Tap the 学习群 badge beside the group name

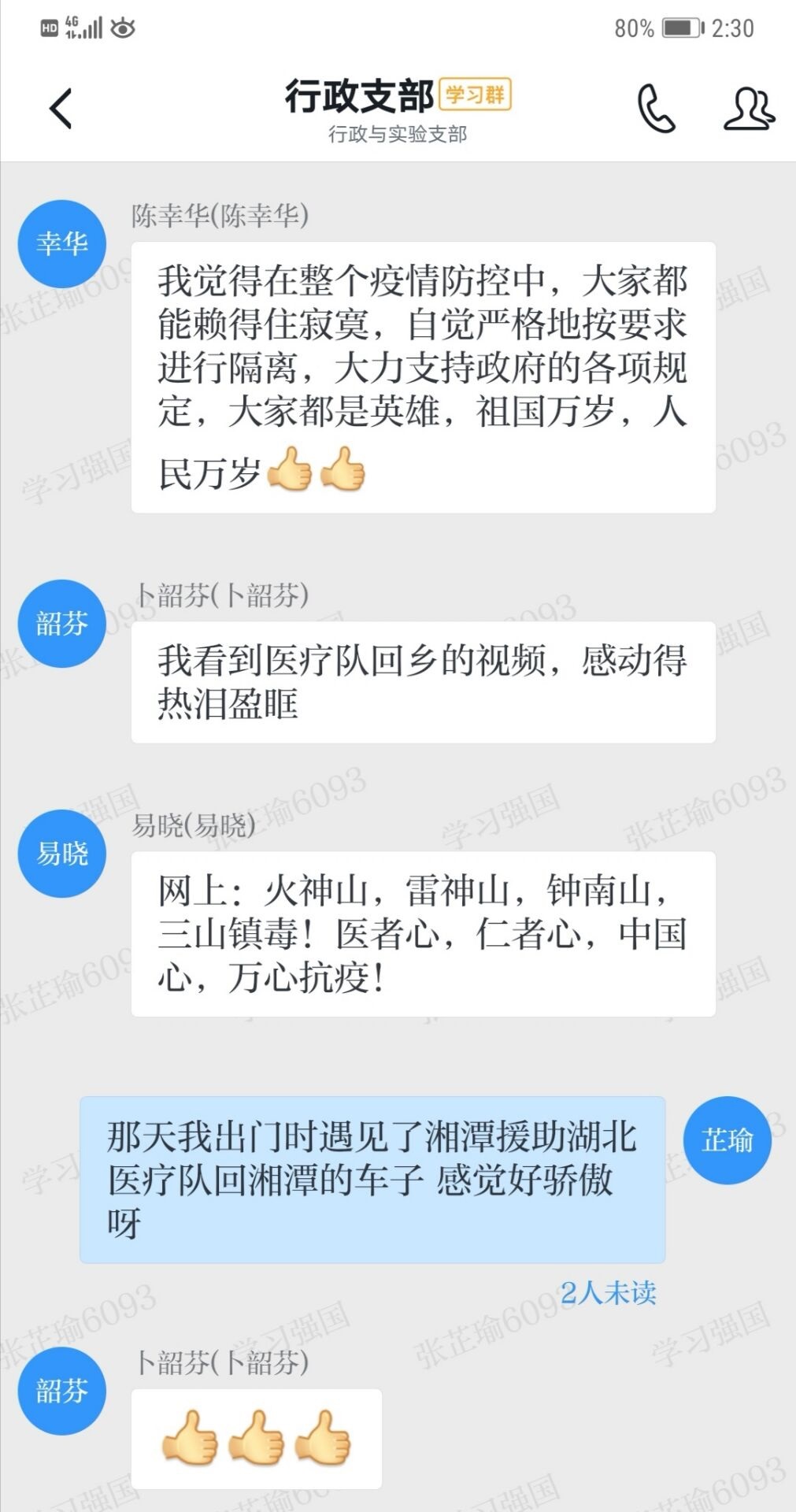click(x=476, y=93)
